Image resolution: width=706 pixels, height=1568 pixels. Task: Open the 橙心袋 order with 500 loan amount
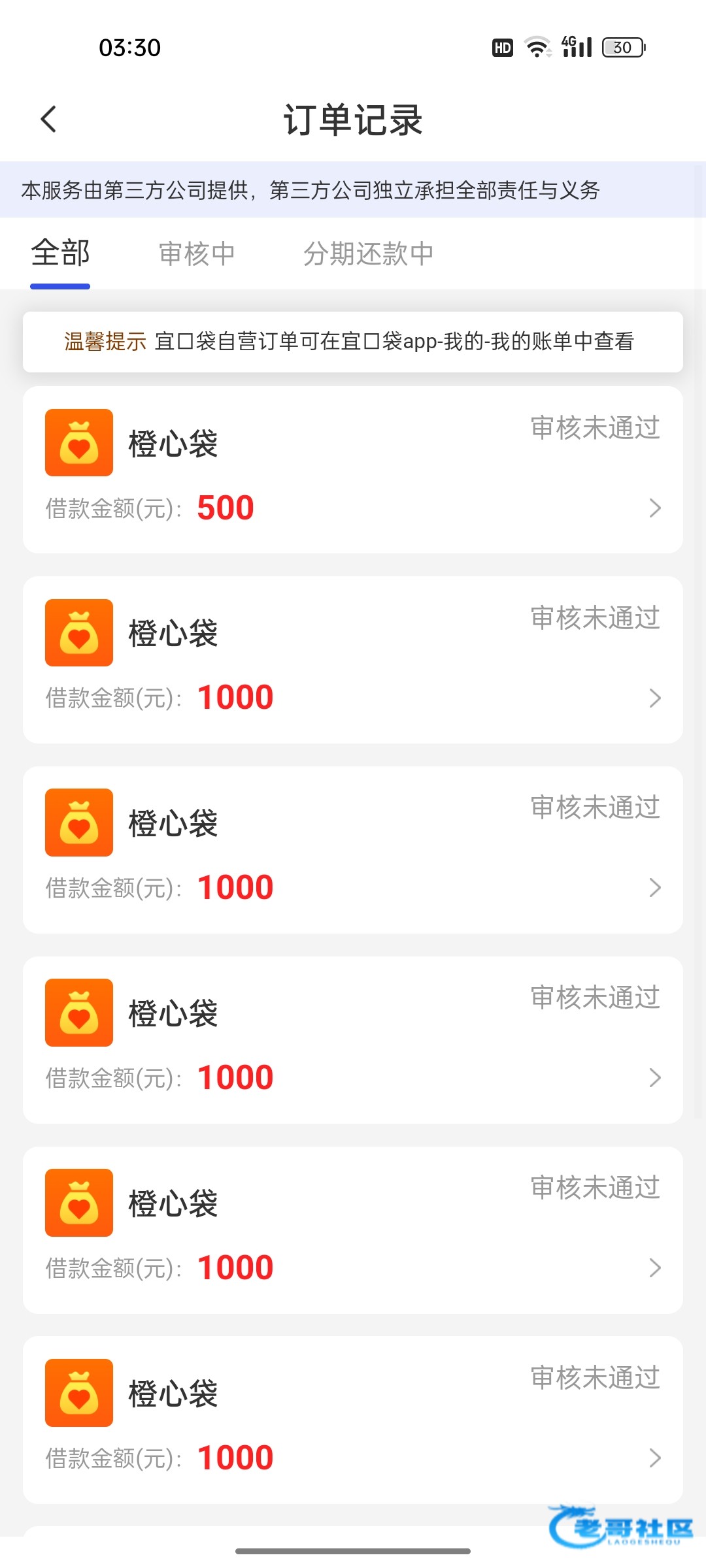353,470
